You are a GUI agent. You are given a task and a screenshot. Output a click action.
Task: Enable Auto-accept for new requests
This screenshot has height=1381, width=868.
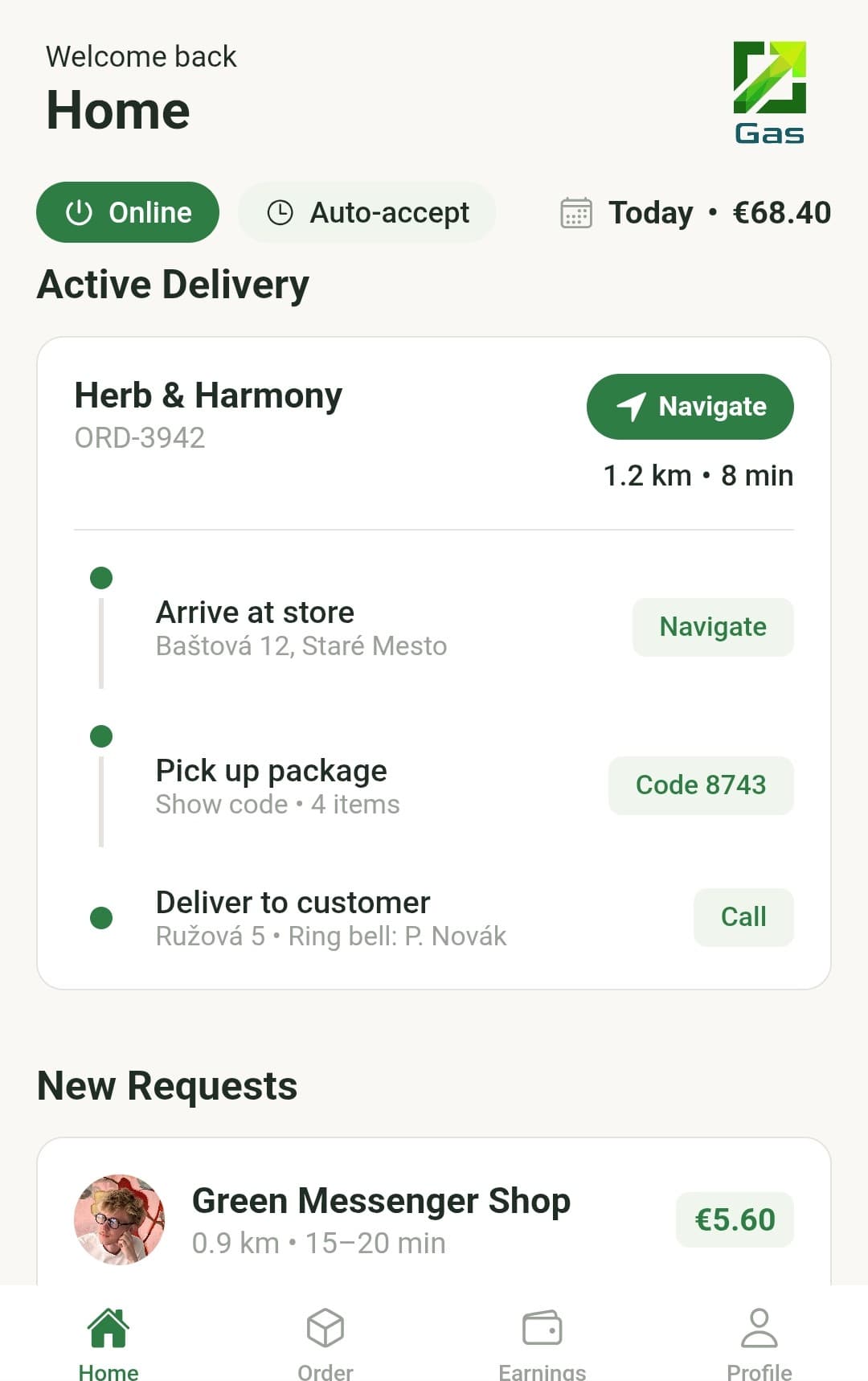pos(366,212)
